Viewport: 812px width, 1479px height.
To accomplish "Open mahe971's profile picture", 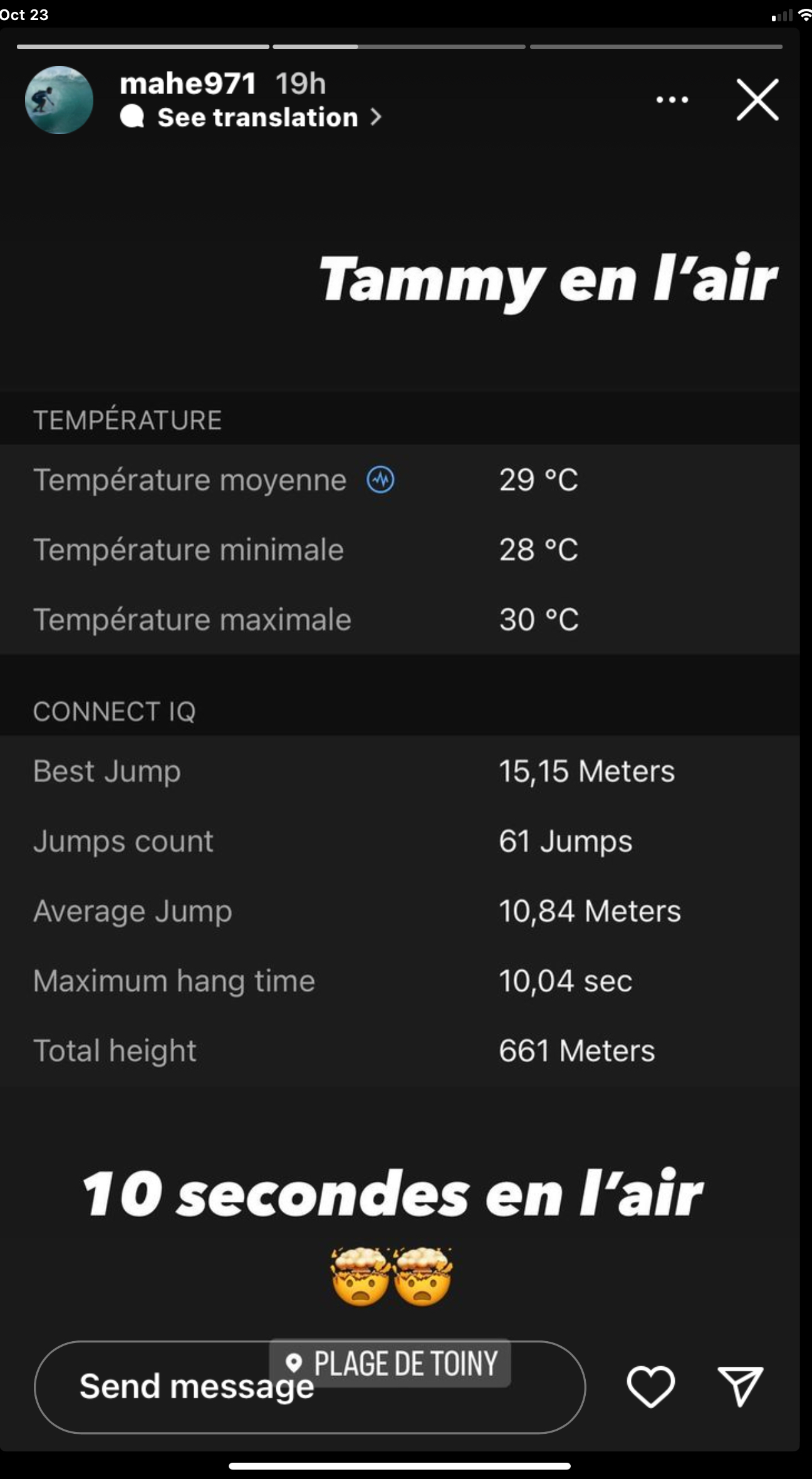I will (x=59, y=100).
